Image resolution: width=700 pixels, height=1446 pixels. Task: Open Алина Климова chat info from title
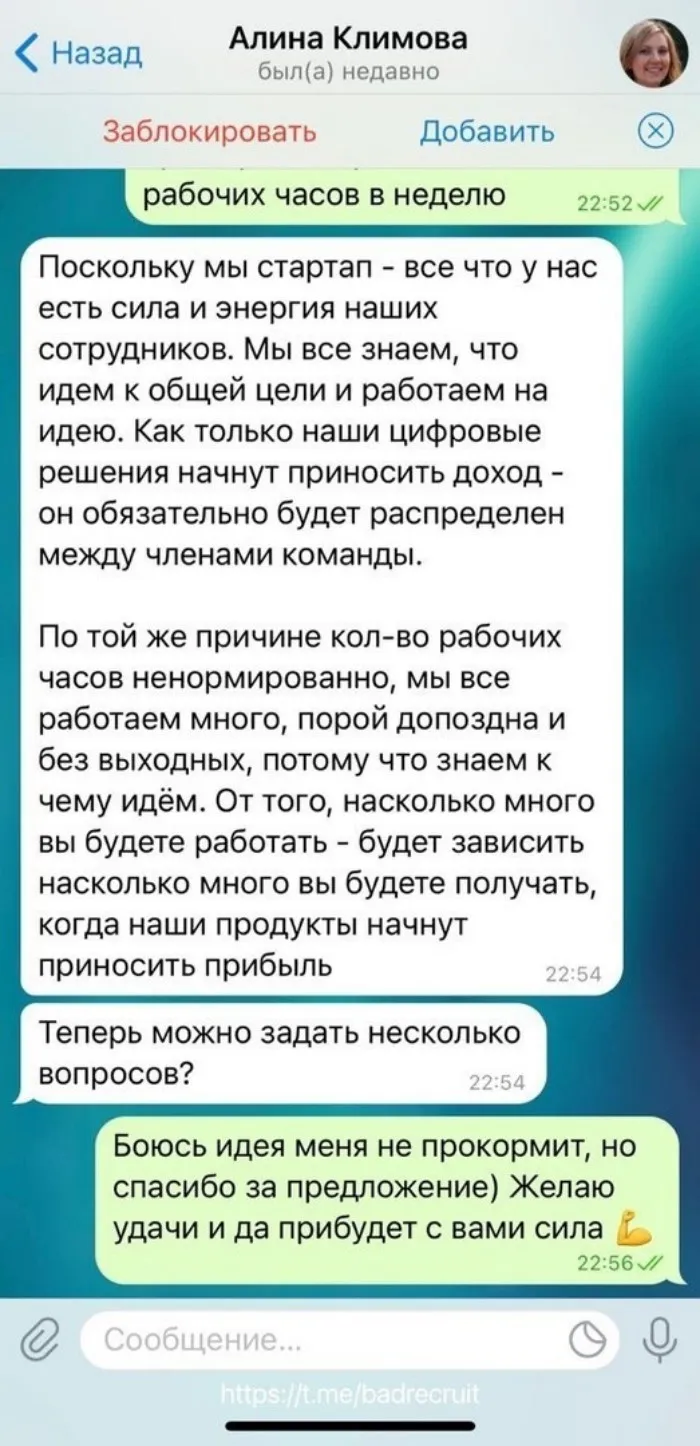(349, 40)
